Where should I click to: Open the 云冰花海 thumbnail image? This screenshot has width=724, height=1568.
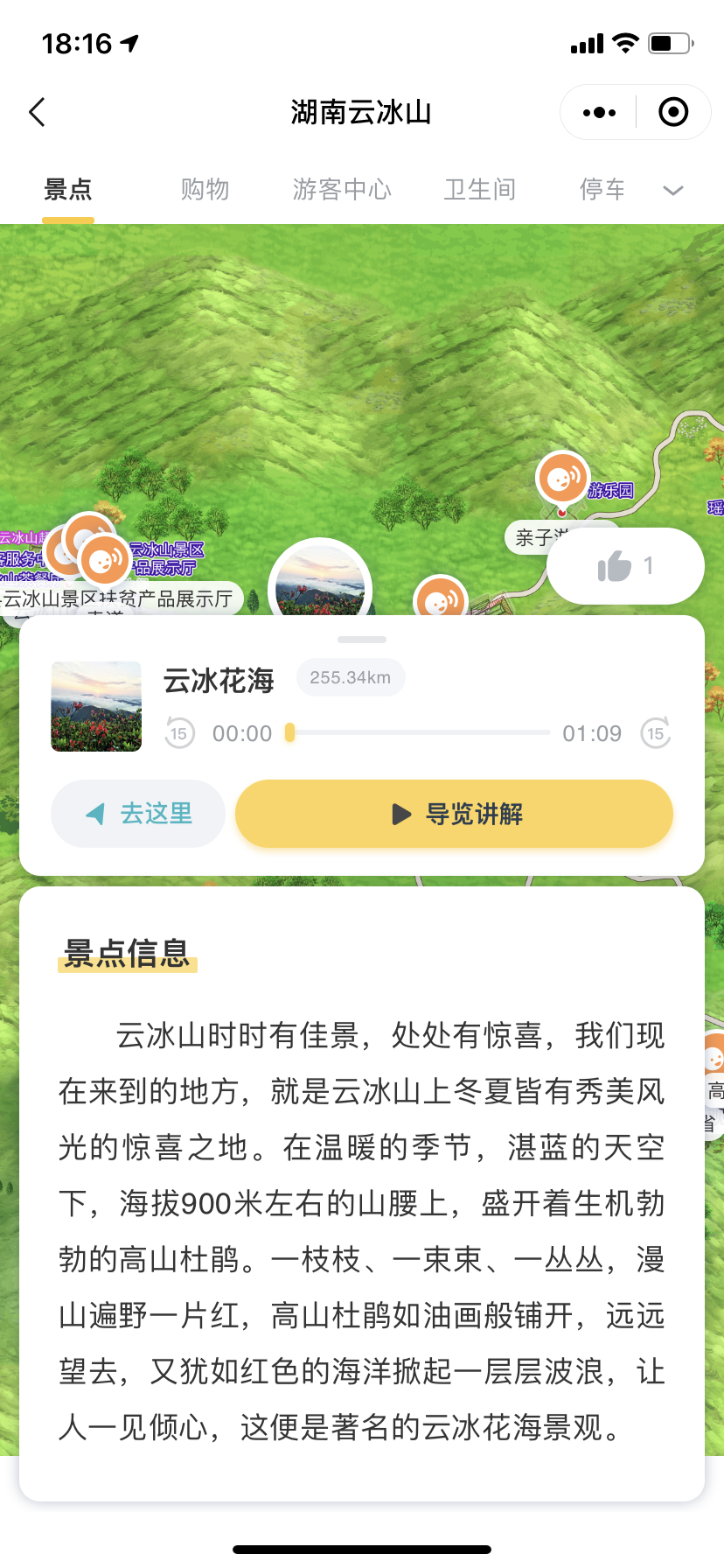[96, 707]
